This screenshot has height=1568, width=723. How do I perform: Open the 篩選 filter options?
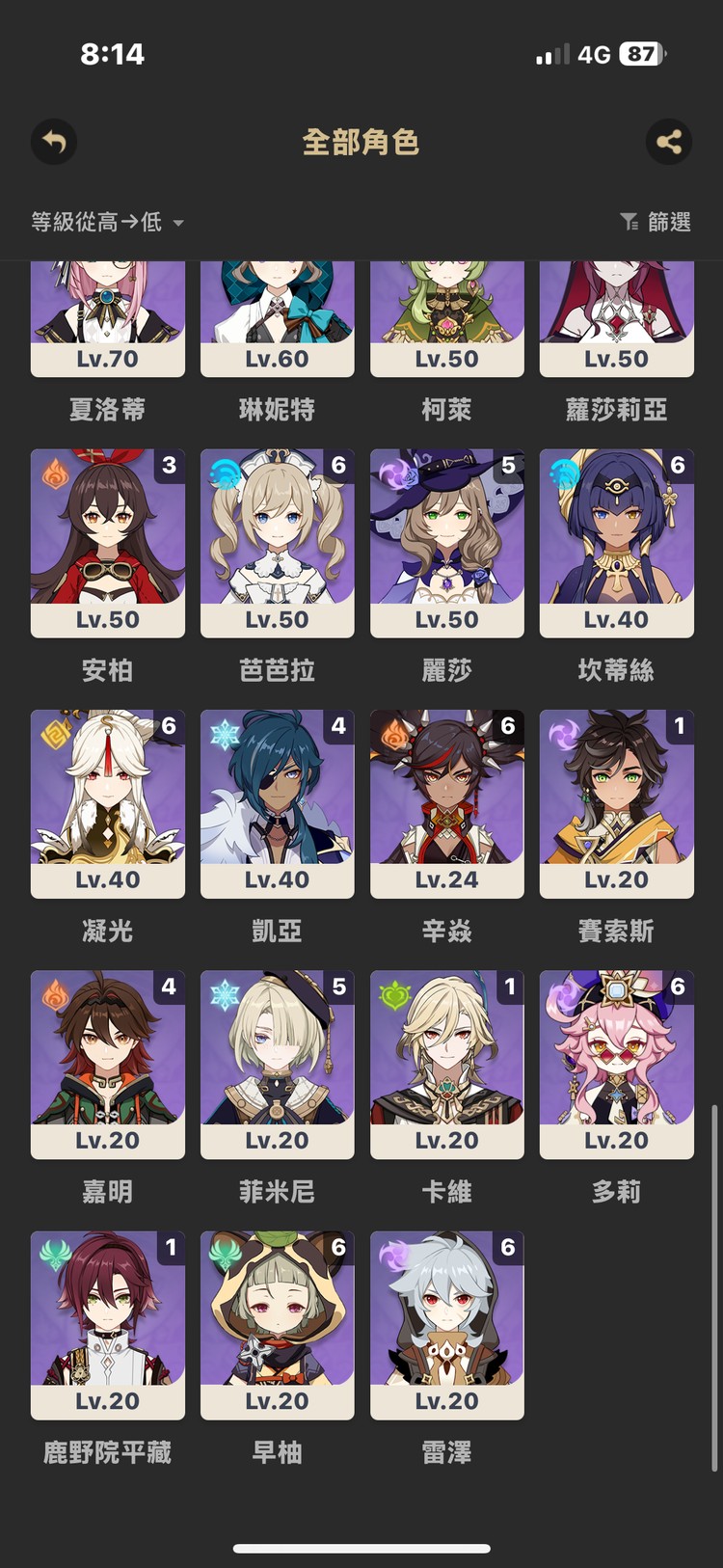(656, 223)
